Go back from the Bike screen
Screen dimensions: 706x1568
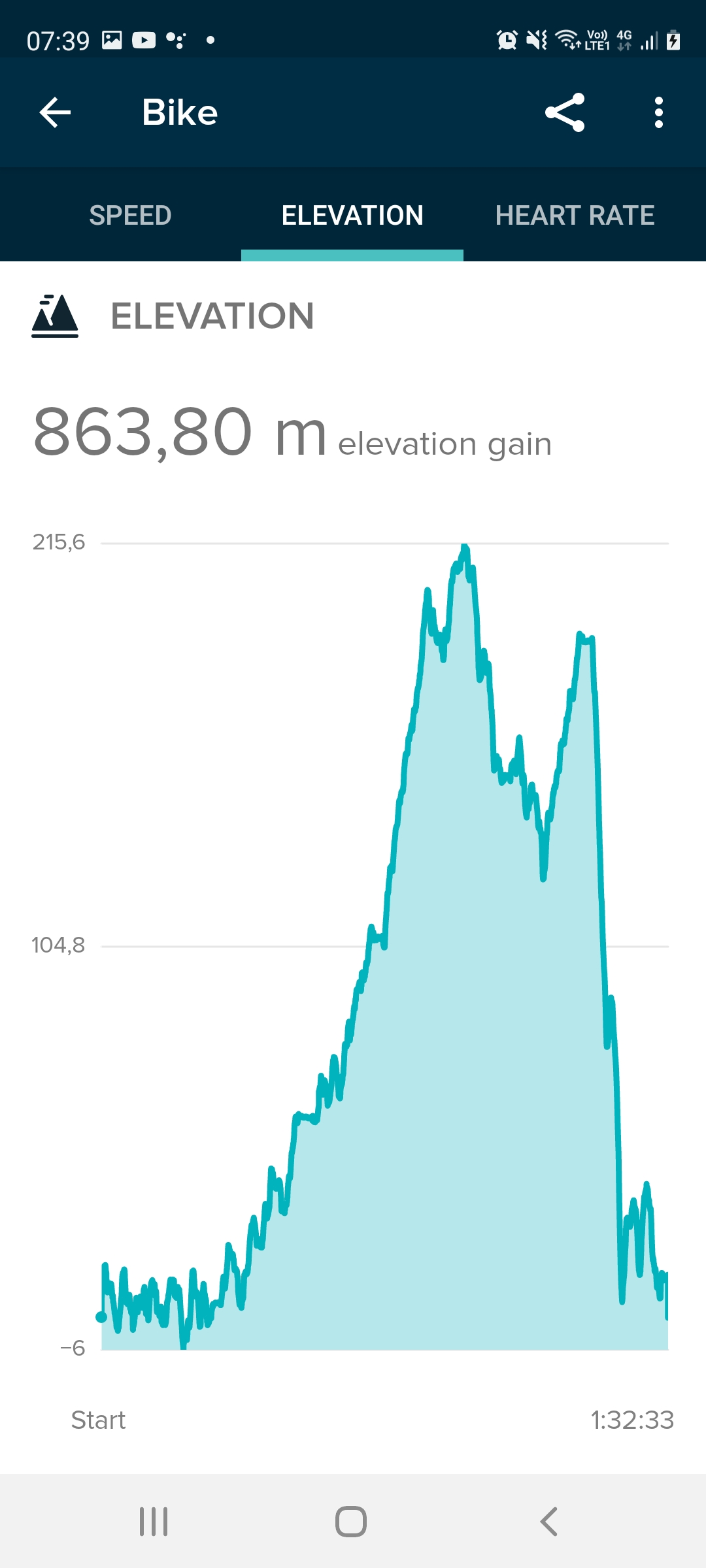click(x=55, y=112)
